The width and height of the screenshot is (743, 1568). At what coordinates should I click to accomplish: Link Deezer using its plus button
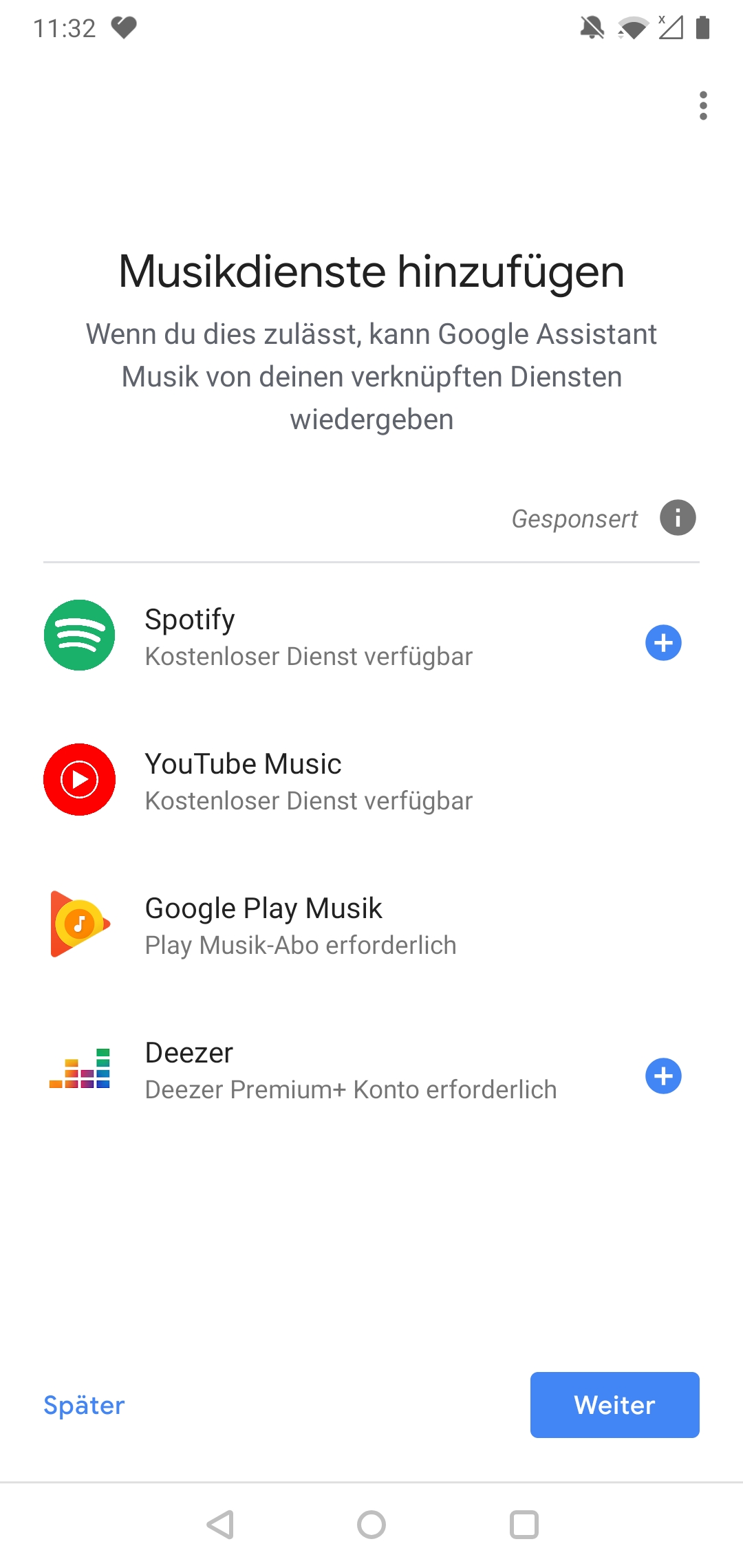point(663,1076)
